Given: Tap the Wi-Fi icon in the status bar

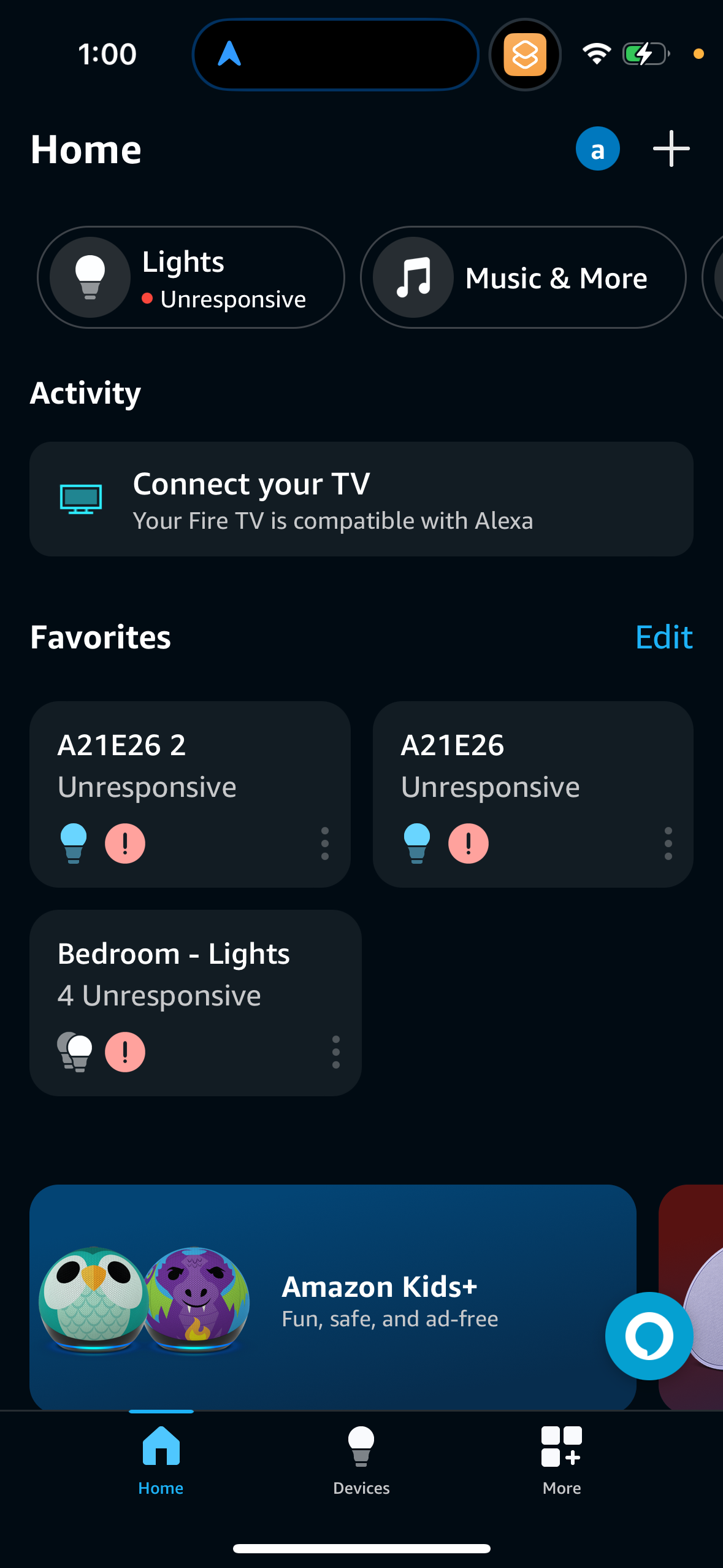Looking at the screenshot, I should tap(595, 54).
